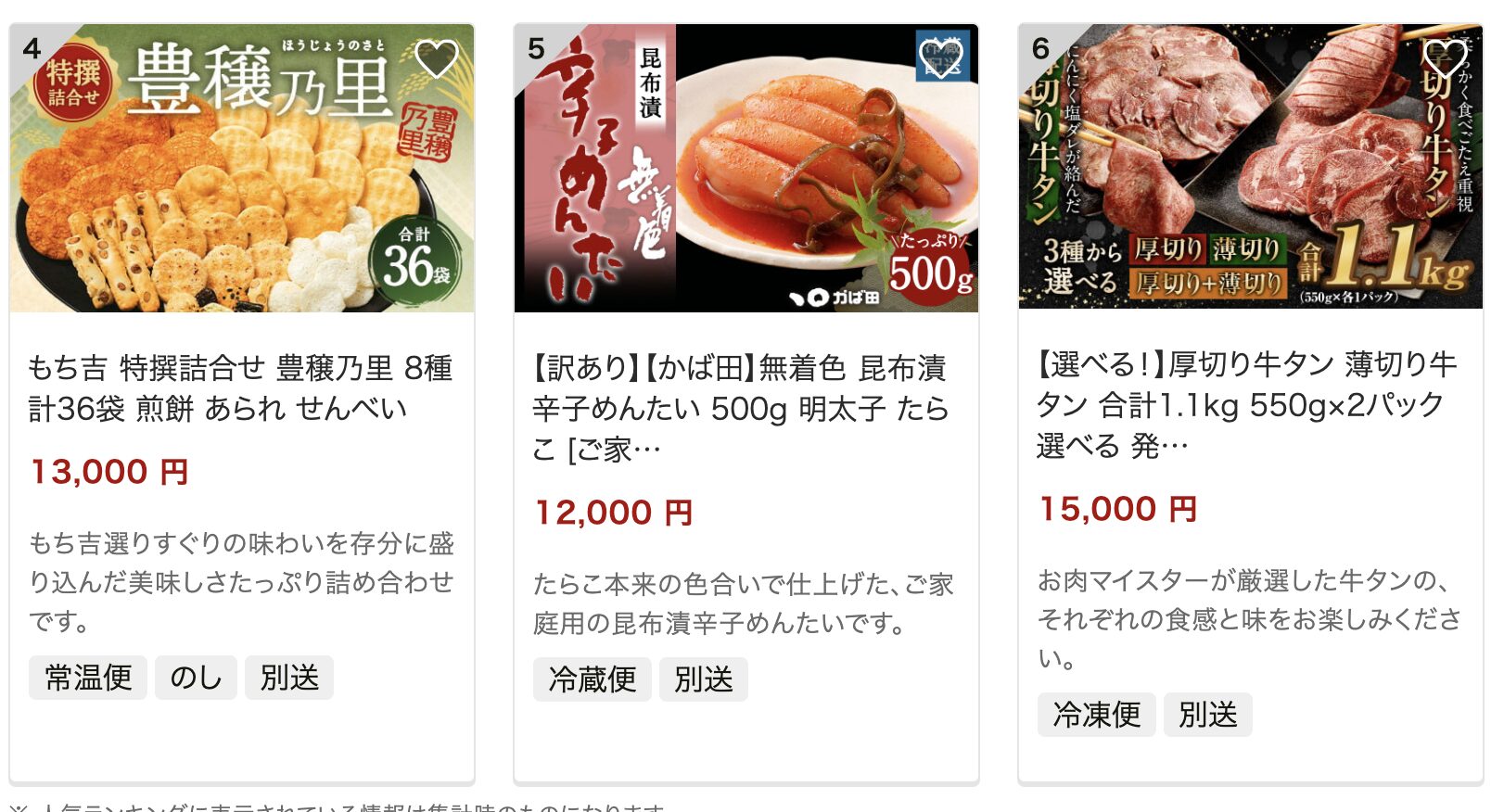
Task: Select the 冷蔵便 tag on the 辛子めんたい item
Action: (x=592, y=679)
